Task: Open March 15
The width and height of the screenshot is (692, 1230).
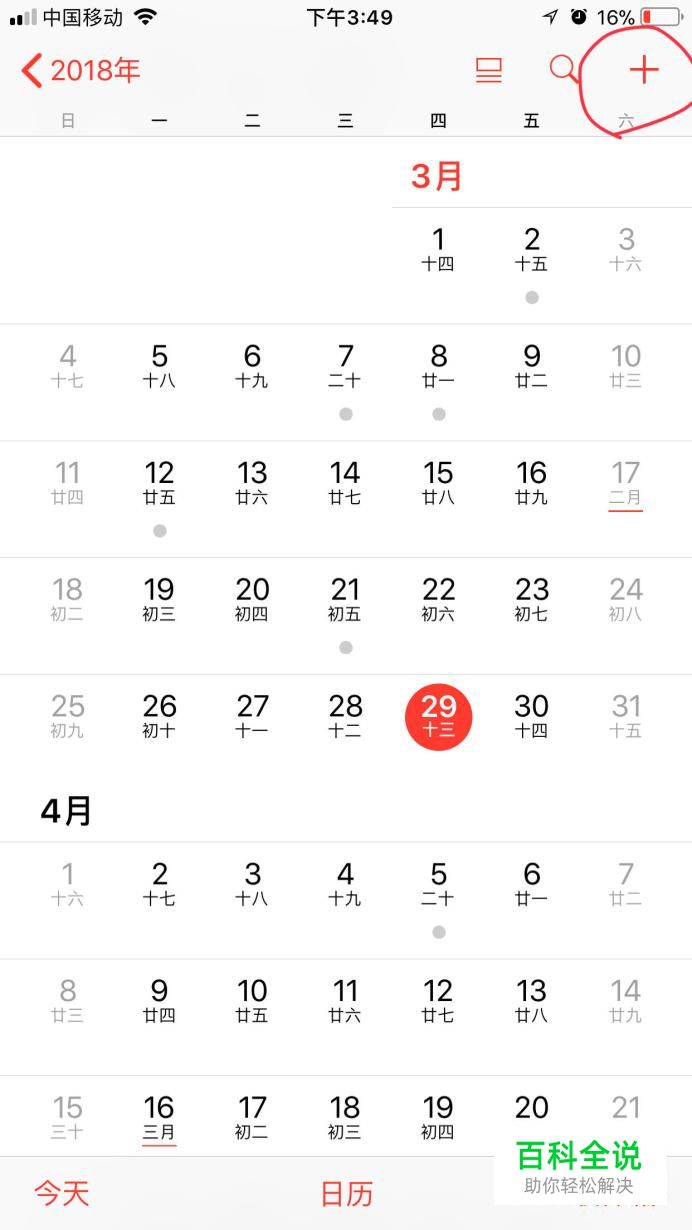Action: click(438, 482)
